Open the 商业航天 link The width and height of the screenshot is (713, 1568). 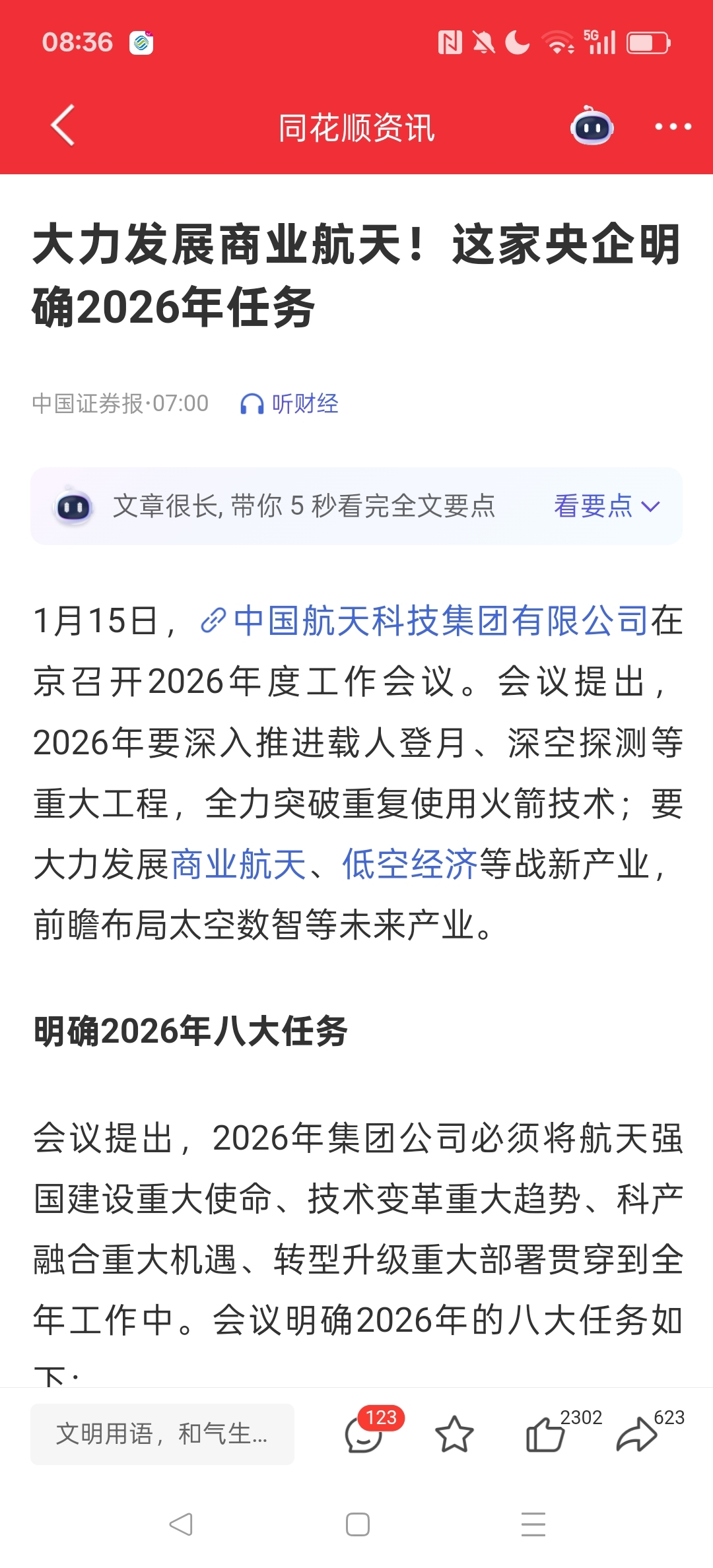pos(238,865)
